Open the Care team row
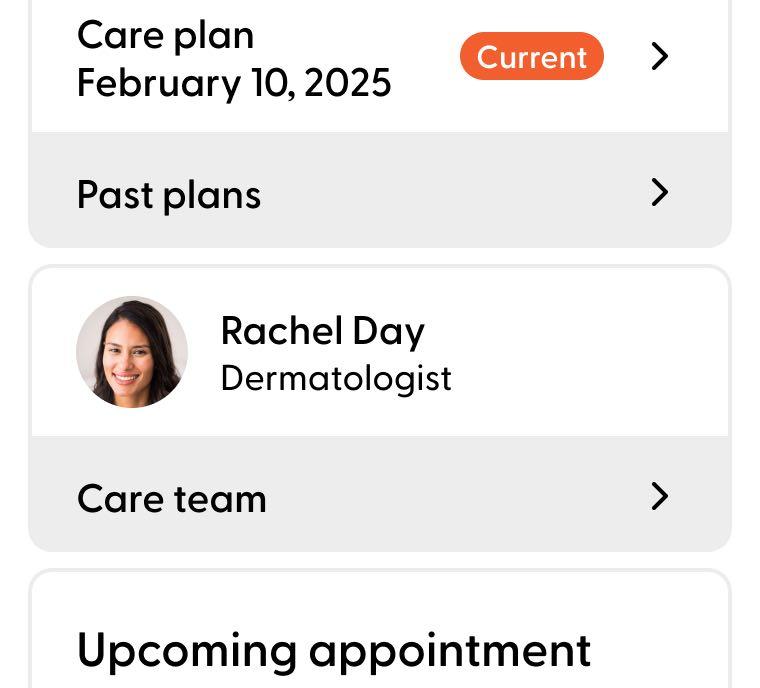Viewport: 760px width, 688px height. (x=380, y=497)
